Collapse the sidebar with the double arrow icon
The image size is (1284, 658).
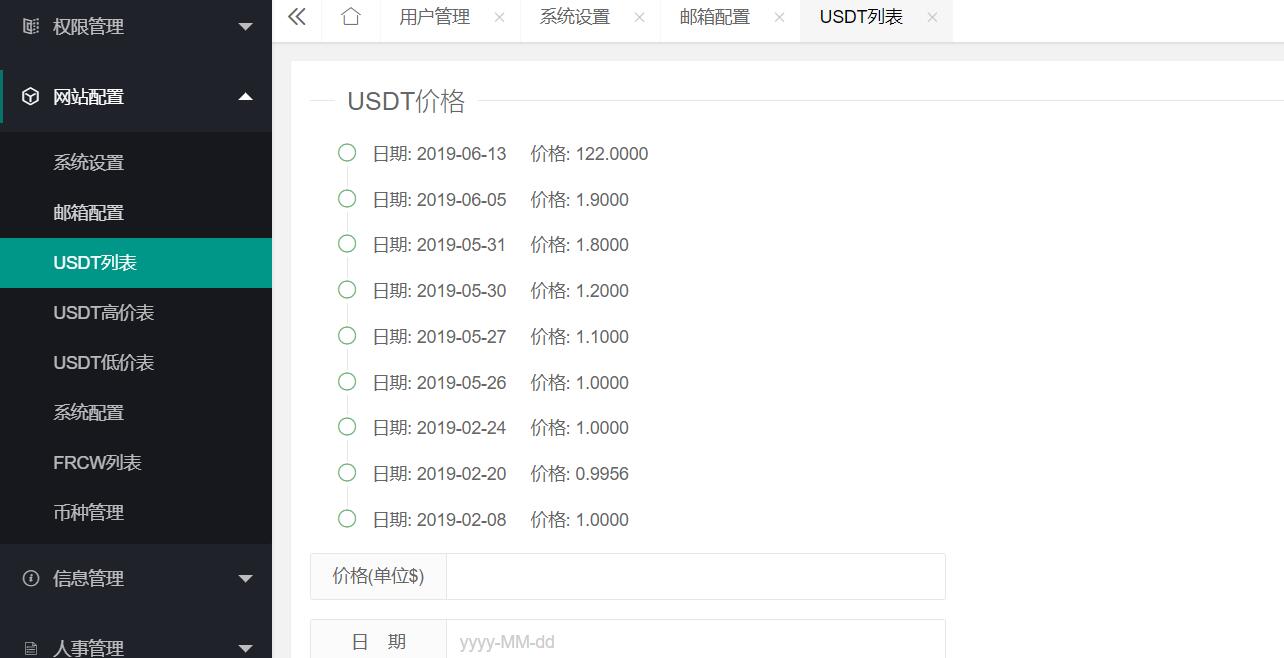click(296, 17)
